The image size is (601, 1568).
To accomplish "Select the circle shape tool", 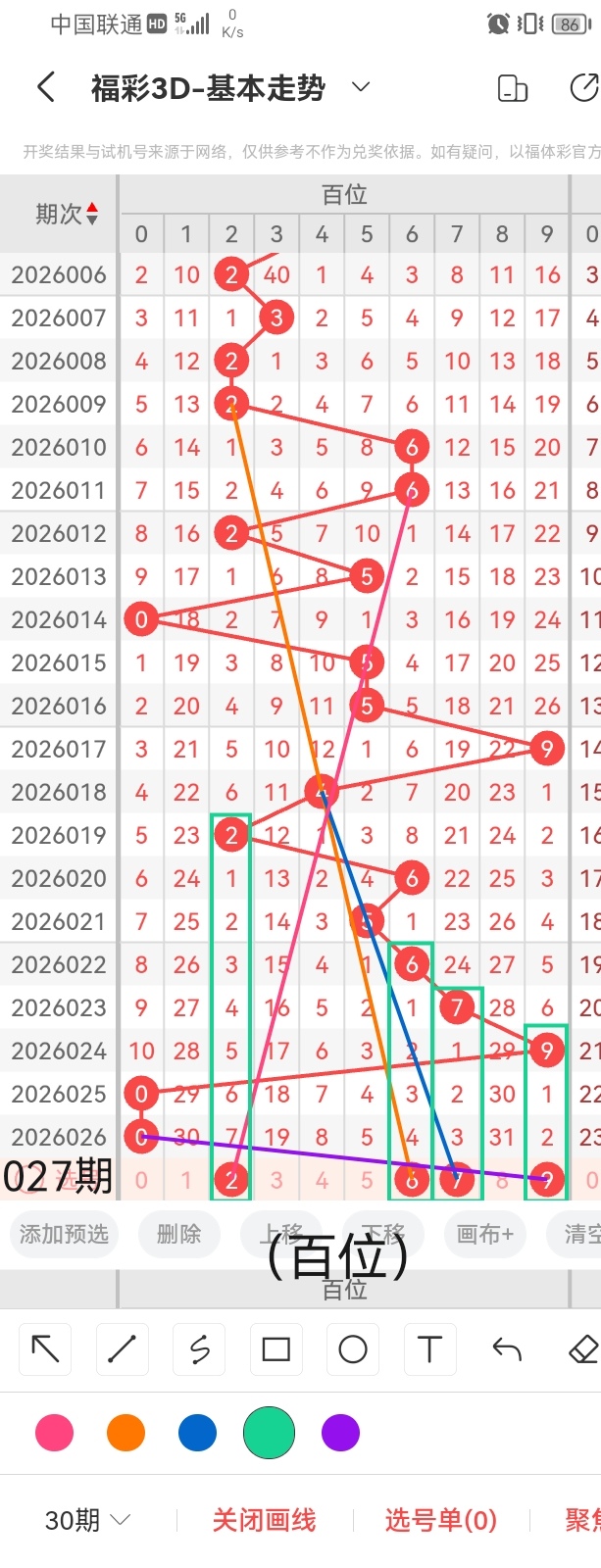I will (x=353, y=1349).
